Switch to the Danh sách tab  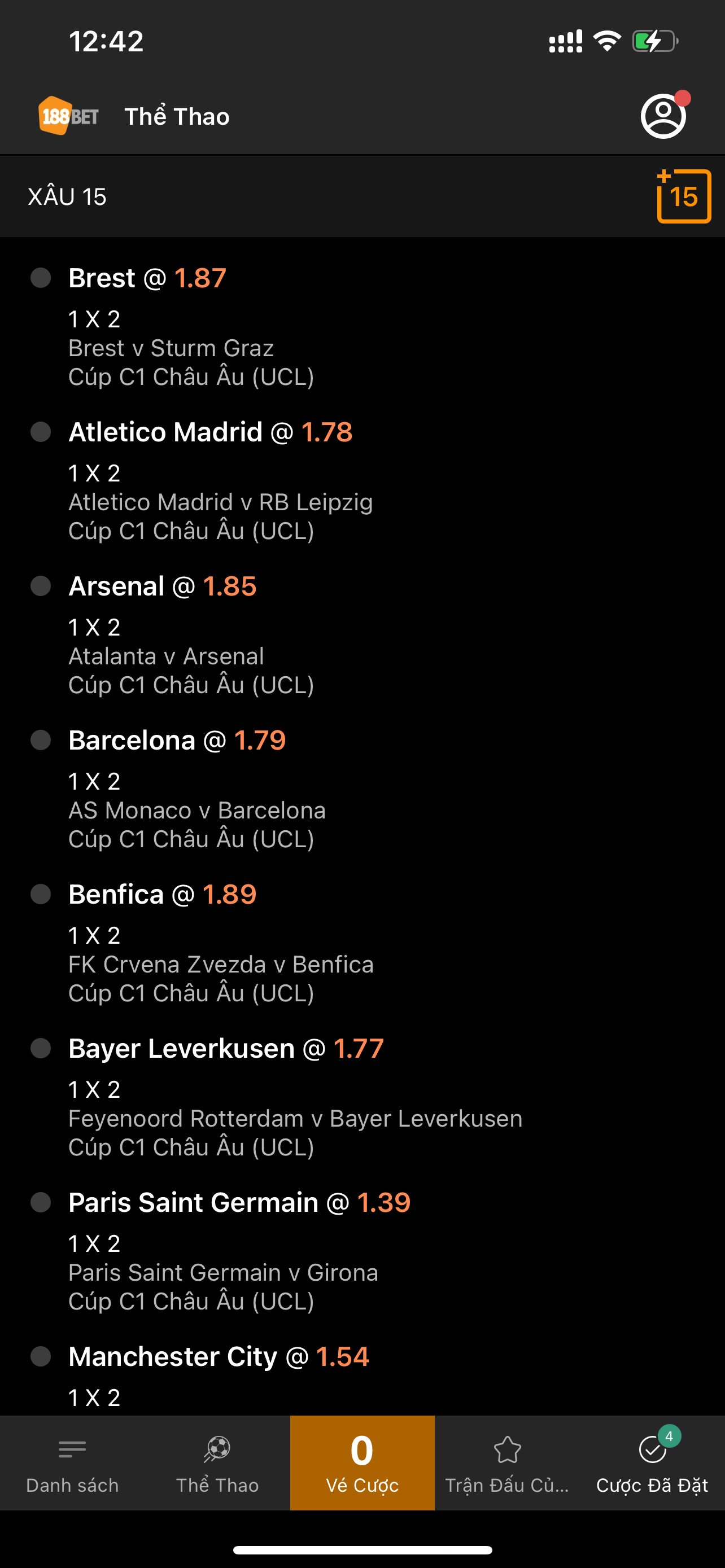point(72,1462)
